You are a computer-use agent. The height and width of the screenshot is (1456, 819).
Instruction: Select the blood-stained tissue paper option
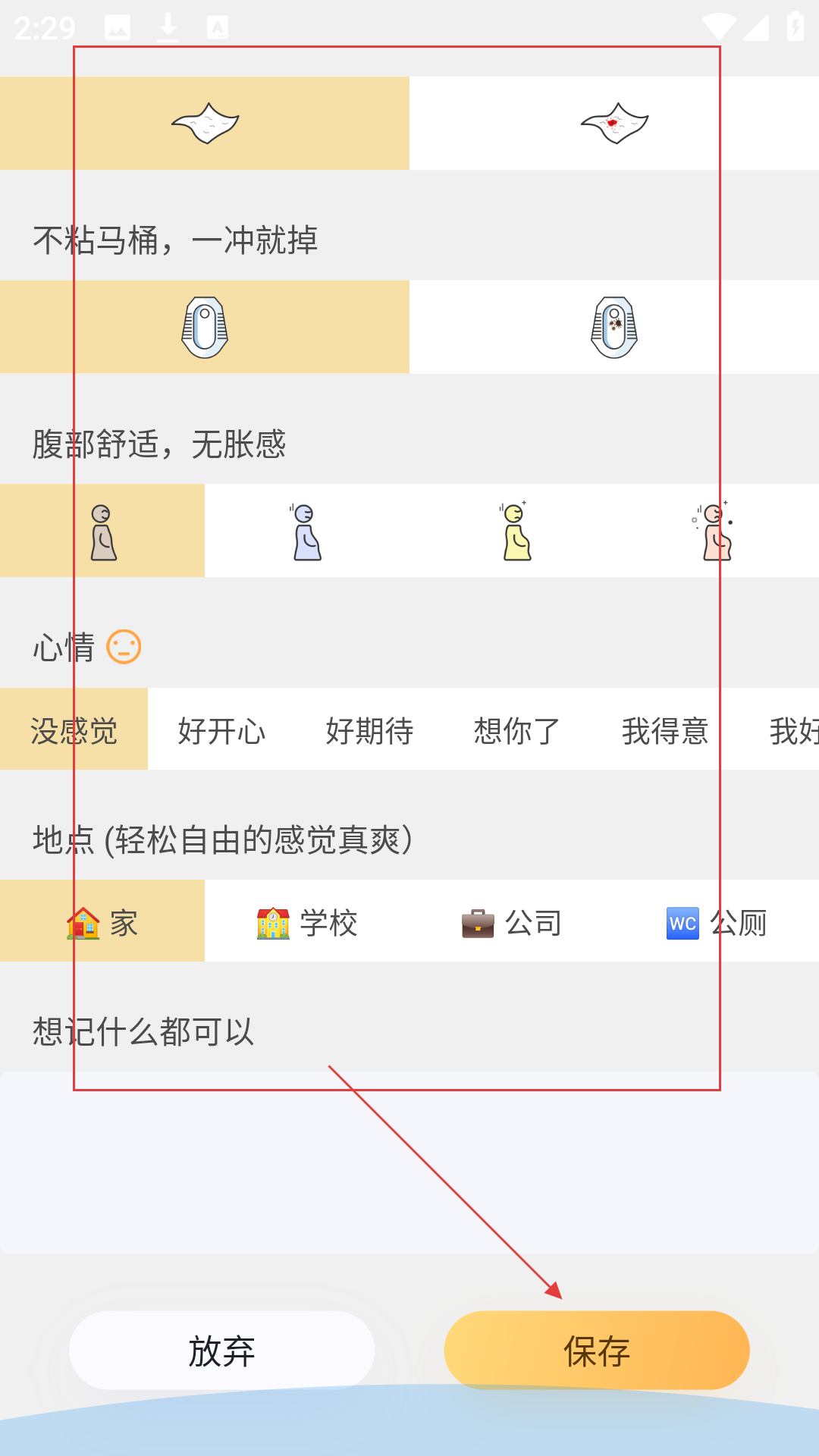coord(614,123)
